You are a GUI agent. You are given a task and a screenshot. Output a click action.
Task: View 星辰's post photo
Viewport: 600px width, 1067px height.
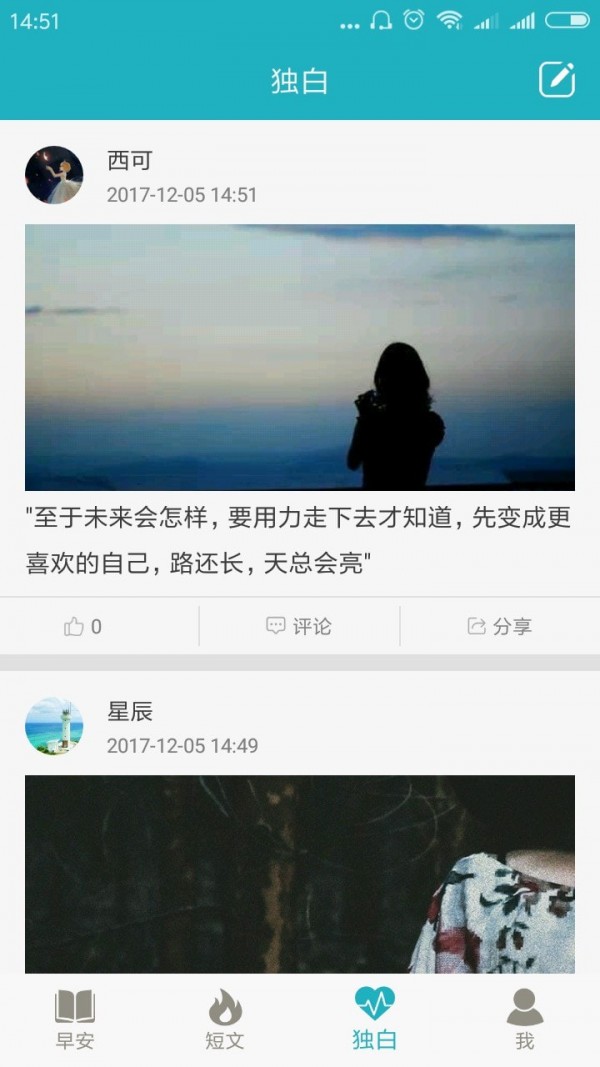coord(300,873)
